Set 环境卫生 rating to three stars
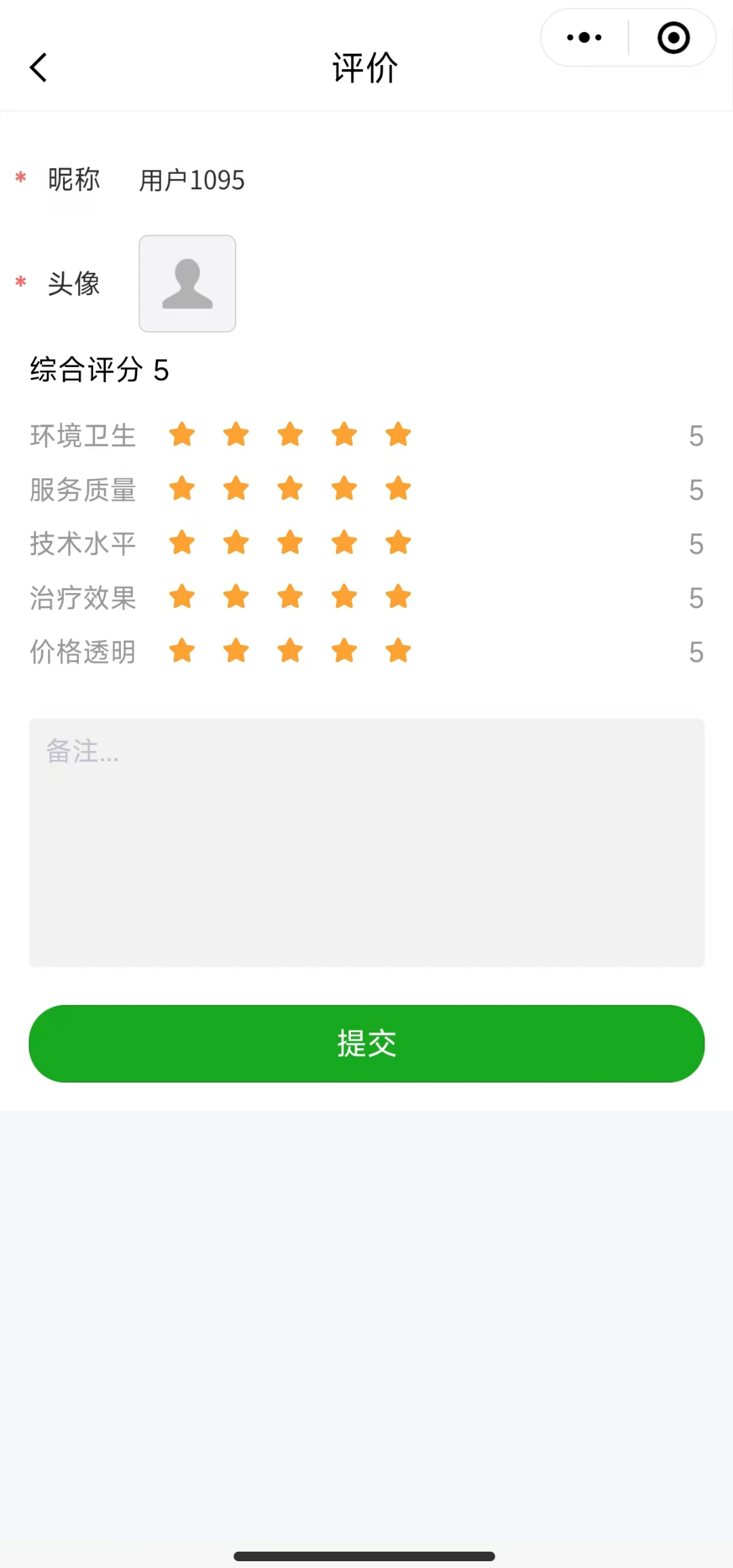The width and height of the screenshot is (733, 1568). [x=290, y=435]
